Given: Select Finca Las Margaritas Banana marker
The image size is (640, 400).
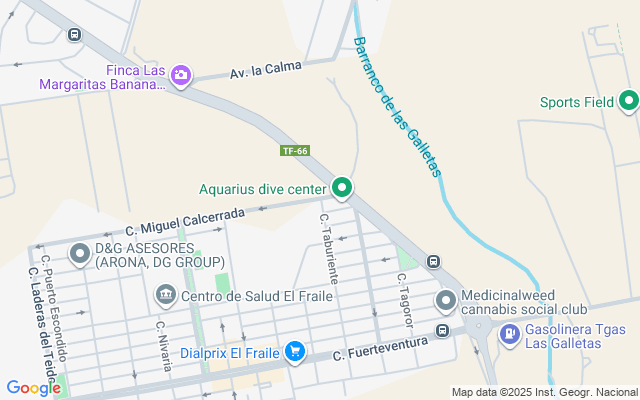Looking at the screenshot, I should [181, 76].
